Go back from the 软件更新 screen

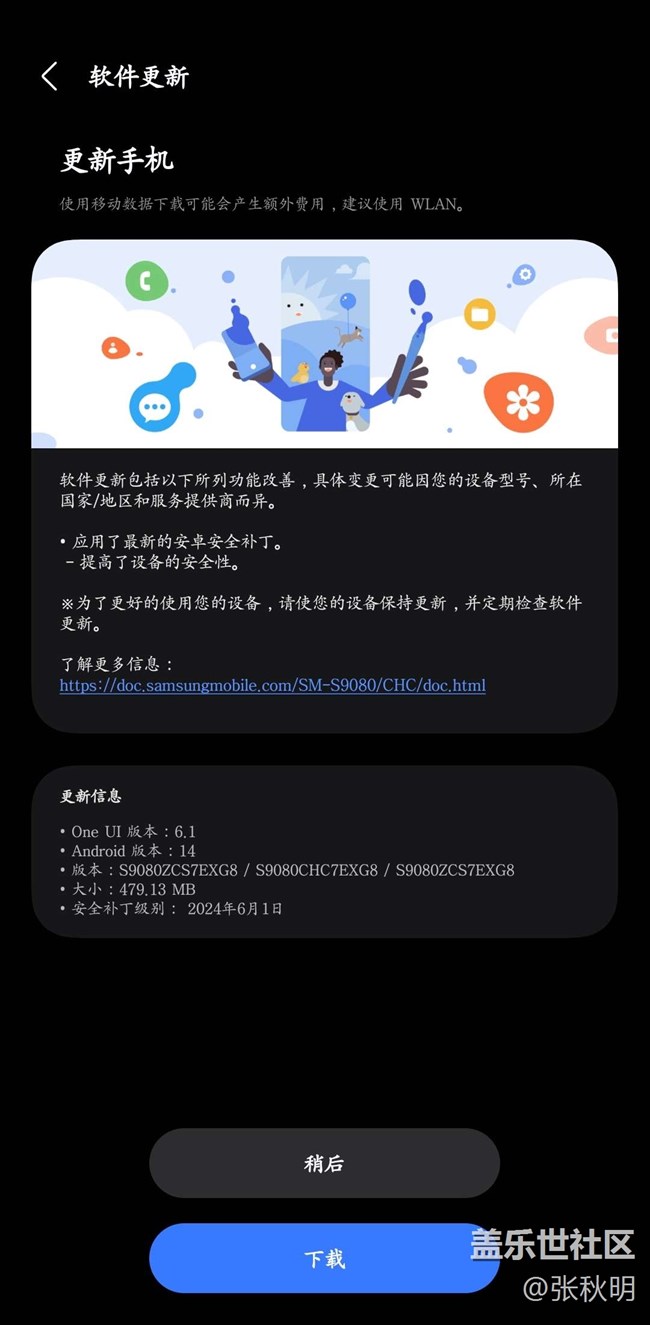tap(49, 77)
